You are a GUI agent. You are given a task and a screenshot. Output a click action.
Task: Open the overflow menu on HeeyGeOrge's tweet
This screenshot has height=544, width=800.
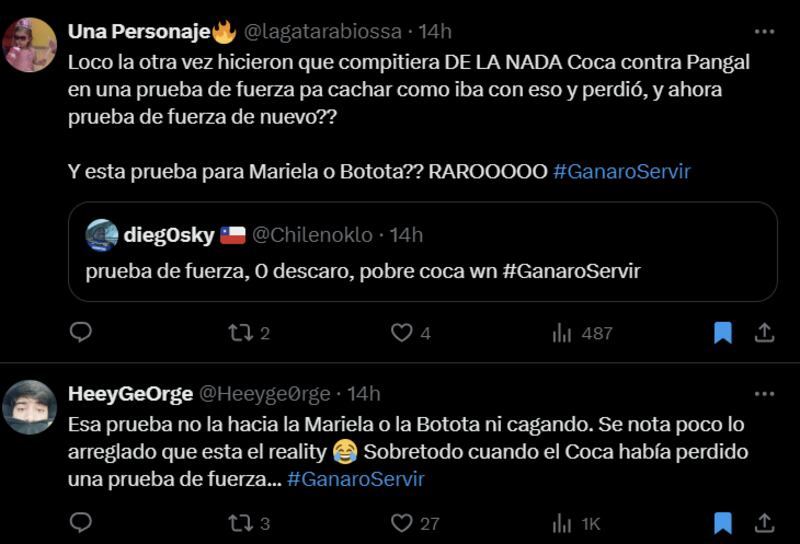764,394
